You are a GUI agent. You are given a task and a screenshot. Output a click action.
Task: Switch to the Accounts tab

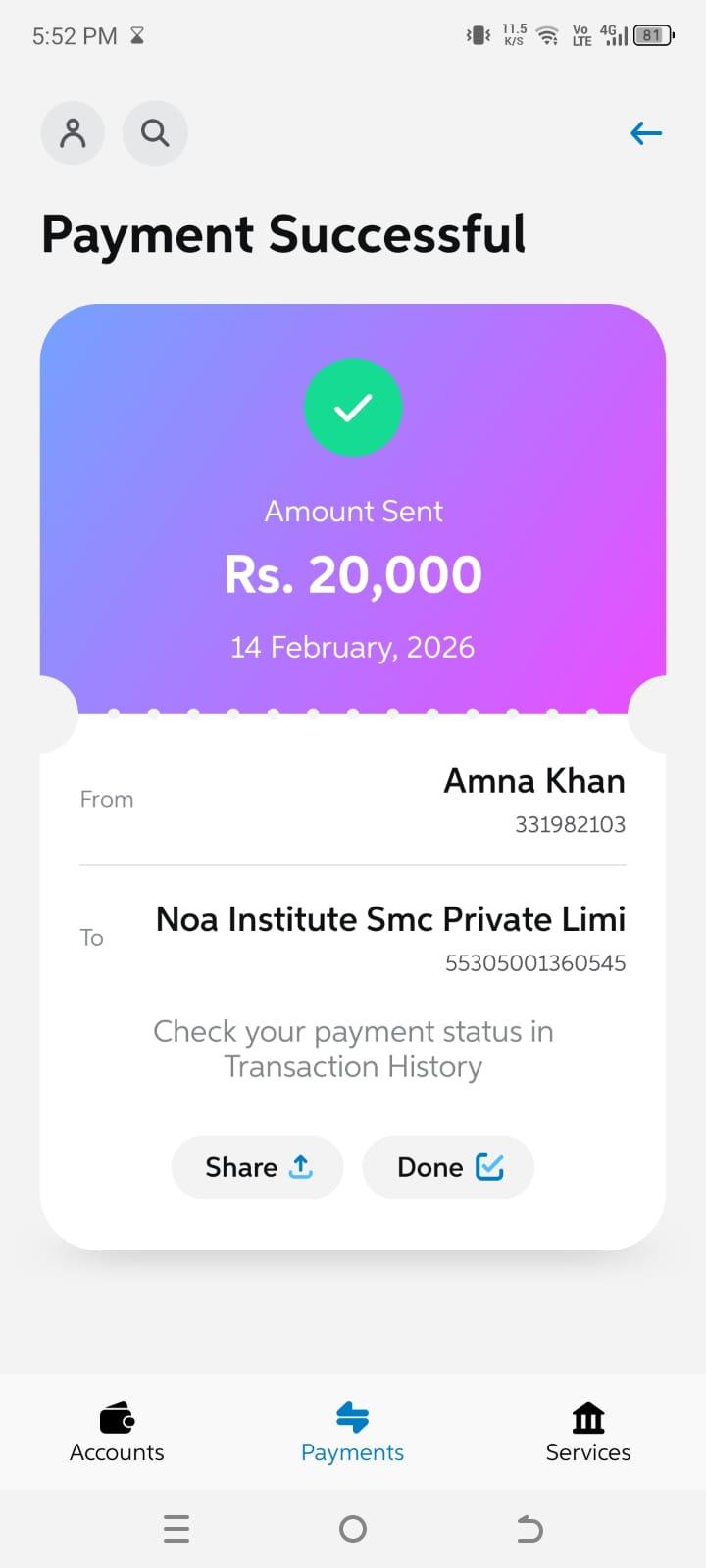(117, 1433)
